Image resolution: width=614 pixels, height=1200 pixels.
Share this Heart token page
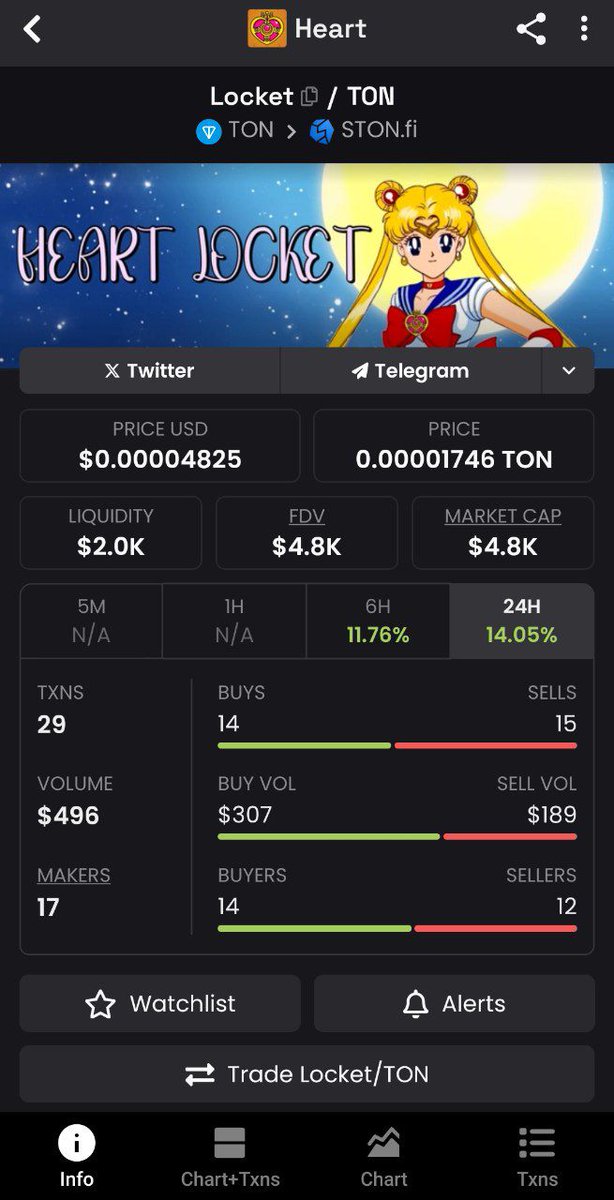[531, 29]
